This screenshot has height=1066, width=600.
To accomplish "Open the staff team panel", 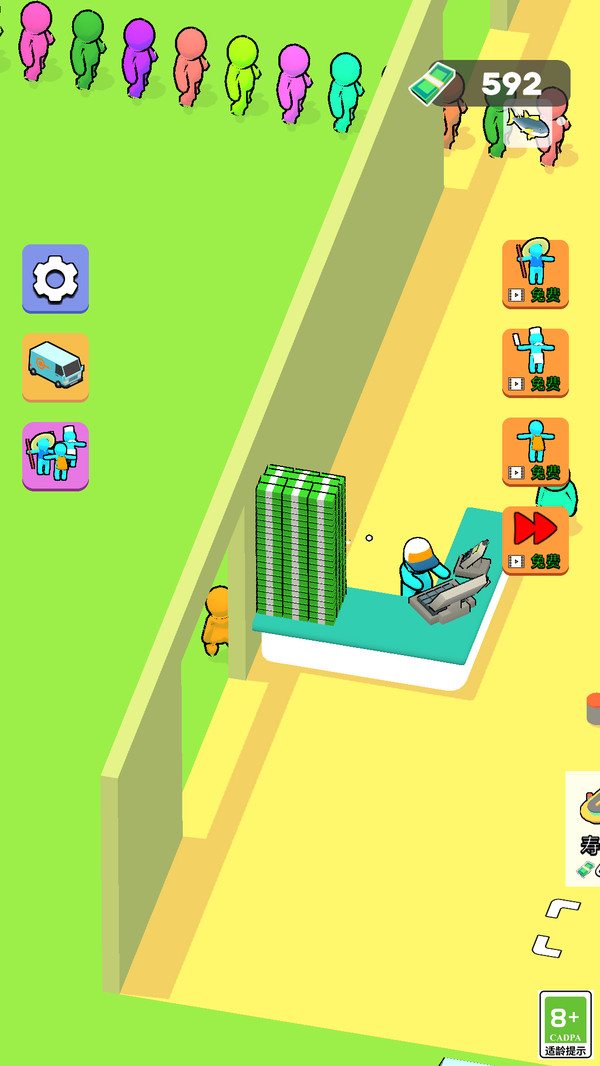I will [x=56, y=455].
